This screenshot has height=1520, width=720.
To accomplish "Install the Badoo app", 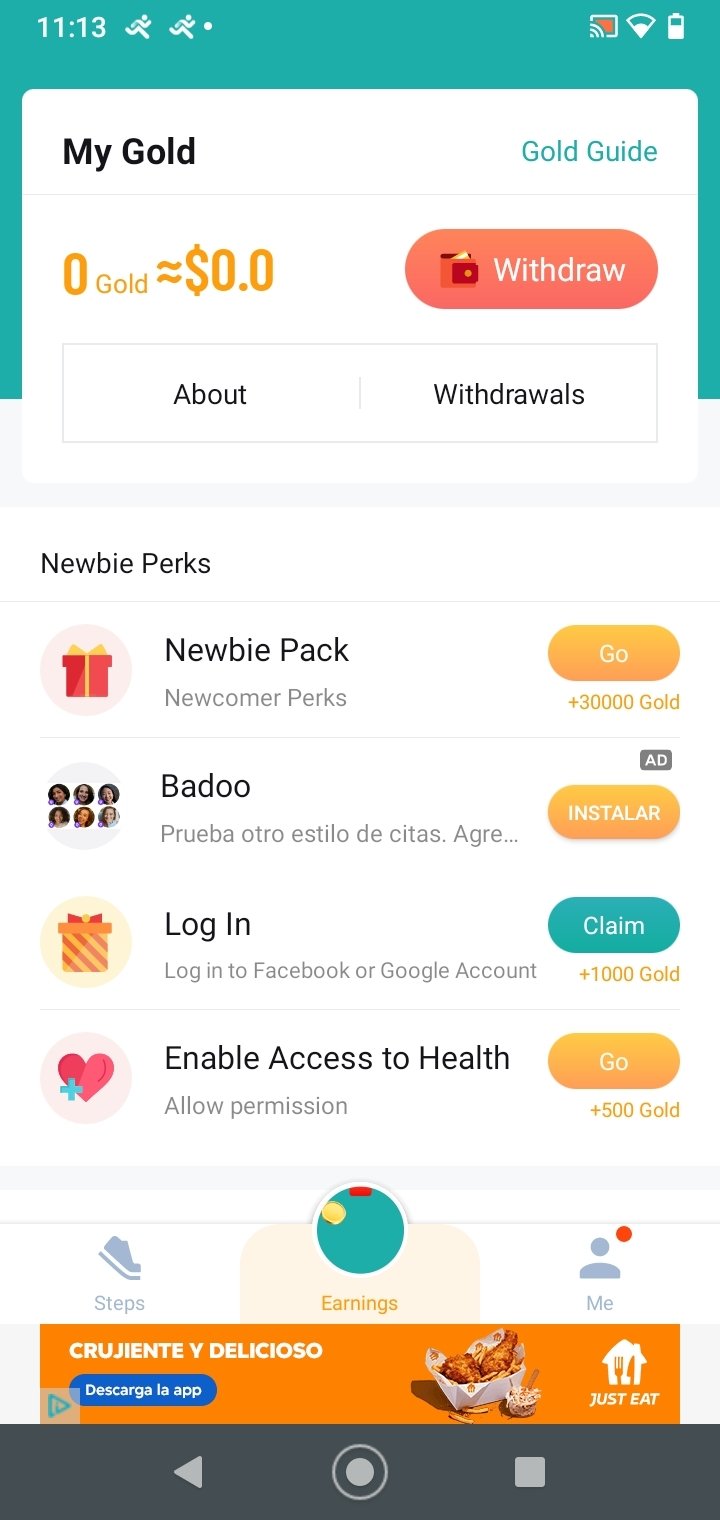I will [x=613, y=813].
